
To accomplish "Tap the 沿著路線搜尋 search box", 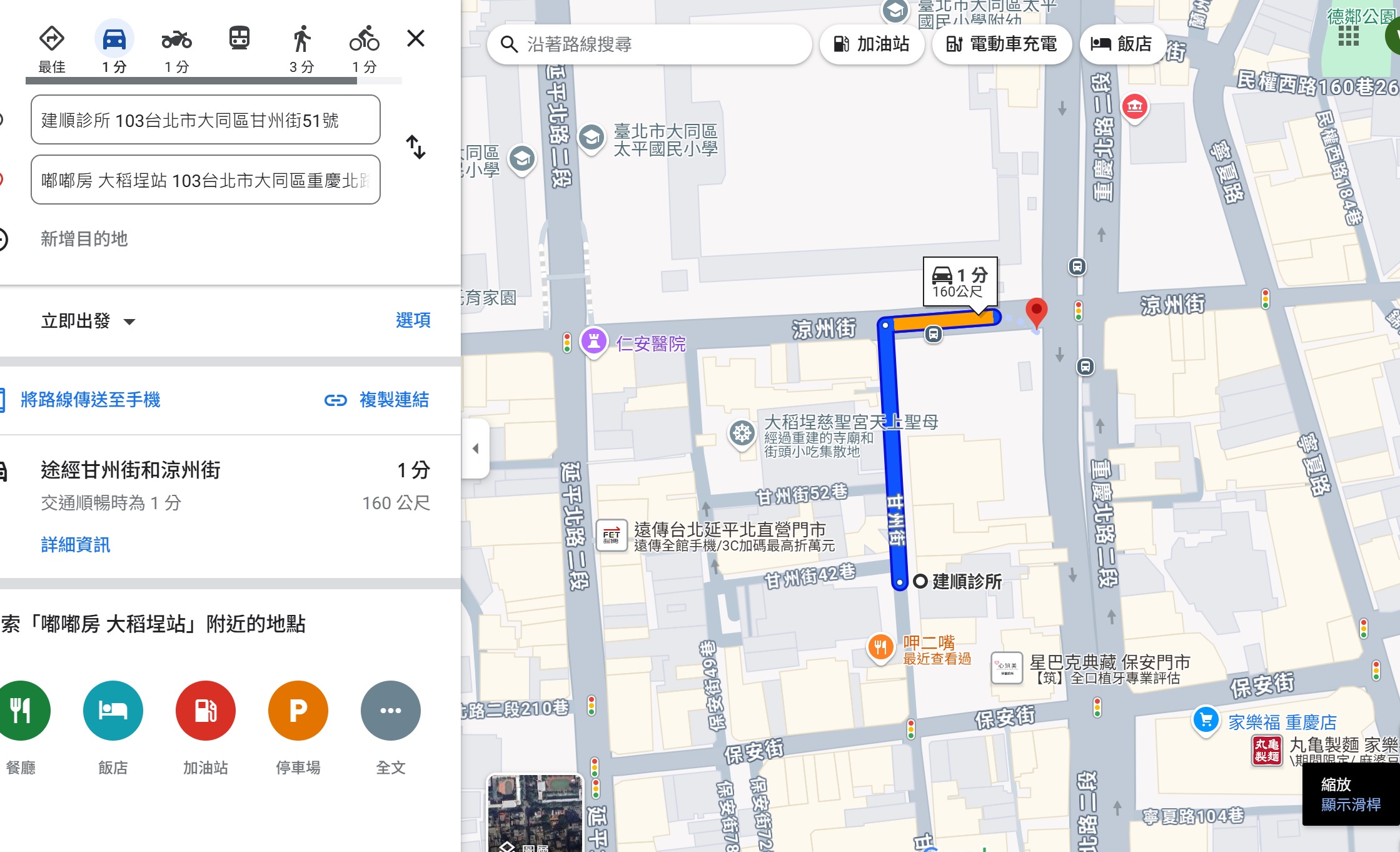I will (650, 44).
